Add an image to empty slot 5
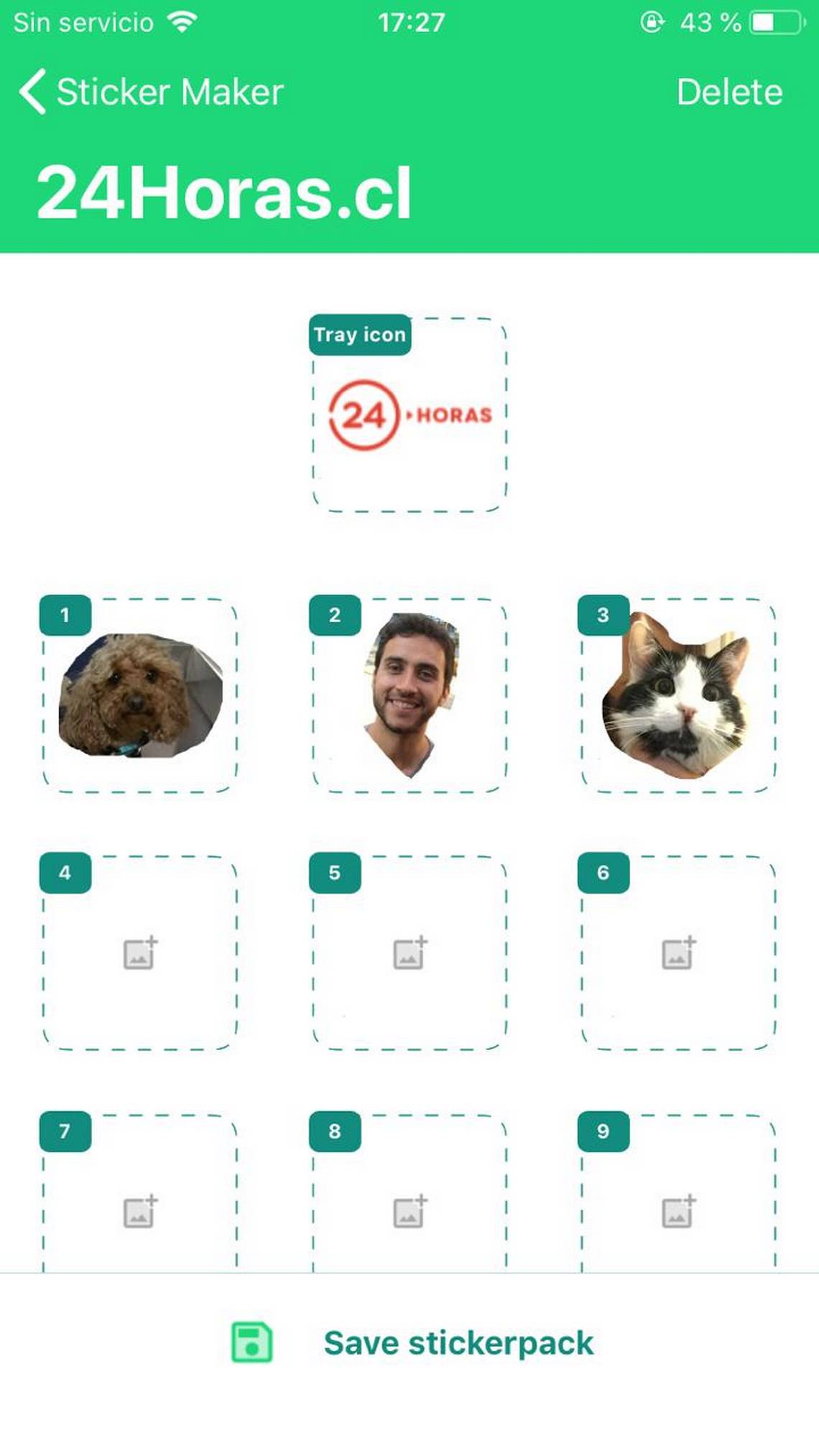The width and height of the screenshot is (819, 1456). tap(409, 953)
